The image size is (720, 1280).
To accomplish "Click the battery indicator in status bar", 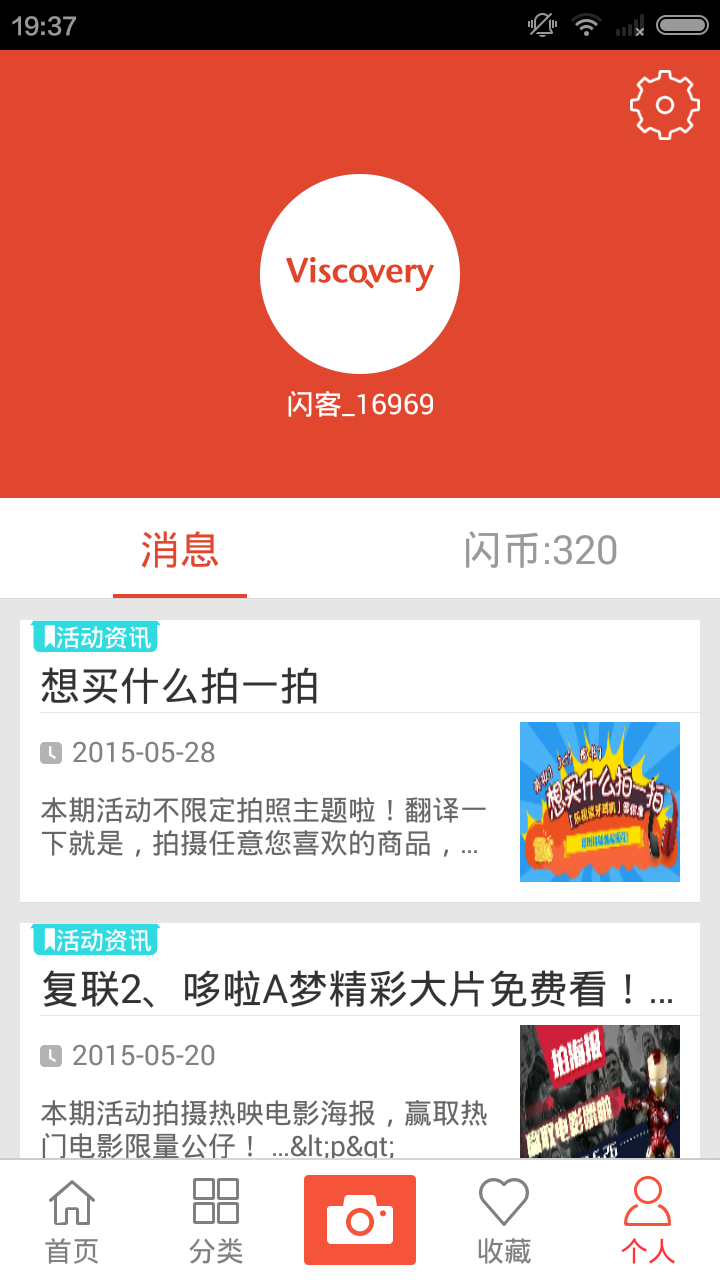I will click(681, 26).
